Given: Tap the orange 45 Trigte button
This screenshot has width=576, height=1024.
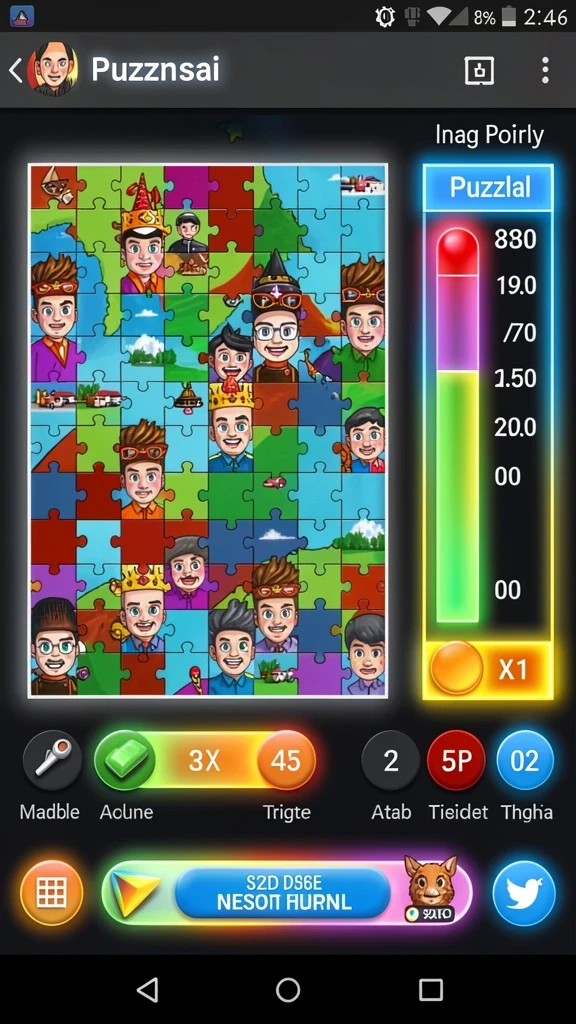Looking at the screenshot, I should coord(285,761).
